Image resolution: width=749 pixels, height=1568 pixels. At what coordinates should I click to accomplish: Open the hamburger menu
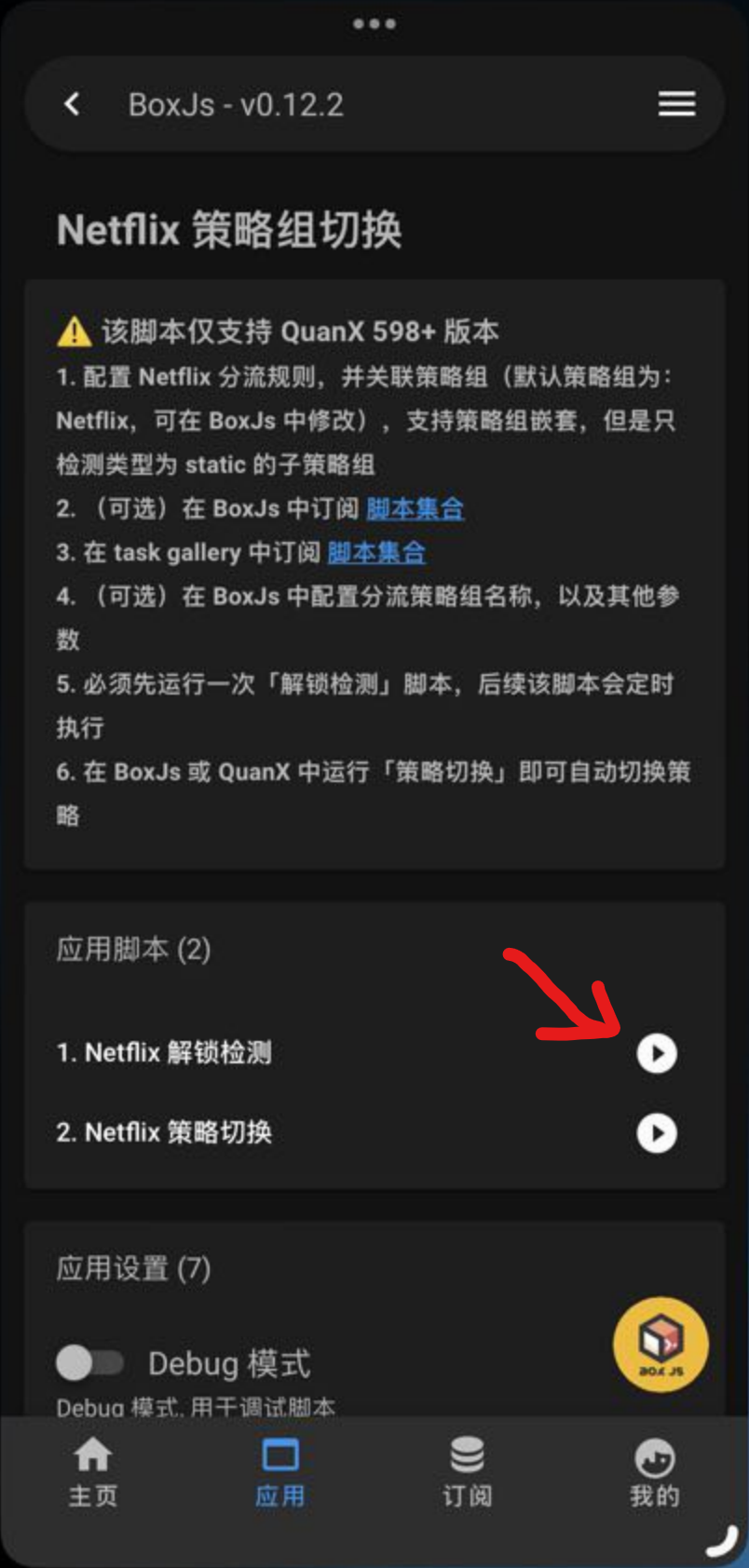676,104
